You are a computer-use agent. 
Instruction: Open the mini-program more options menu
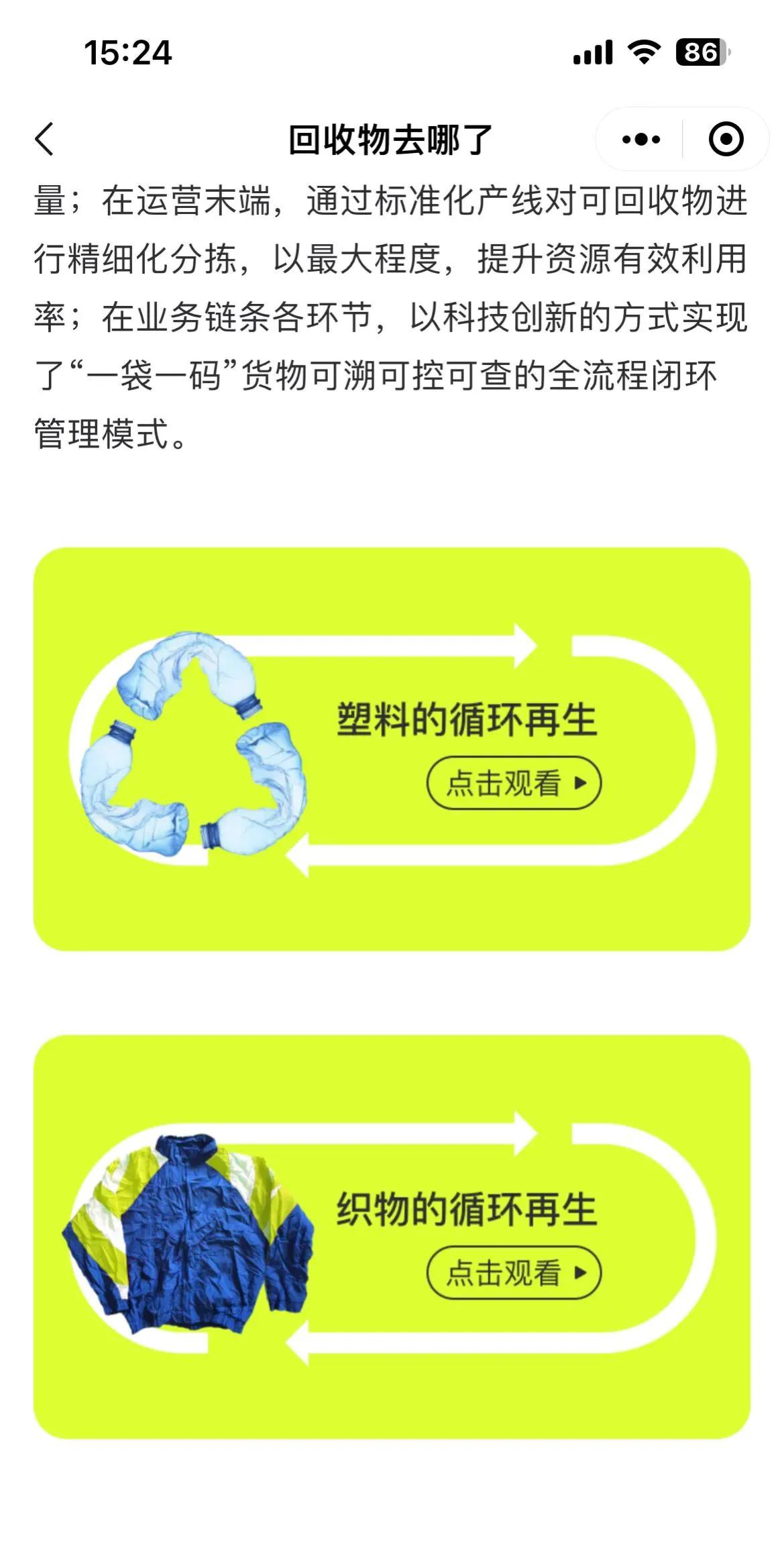[x=640, y=139]
